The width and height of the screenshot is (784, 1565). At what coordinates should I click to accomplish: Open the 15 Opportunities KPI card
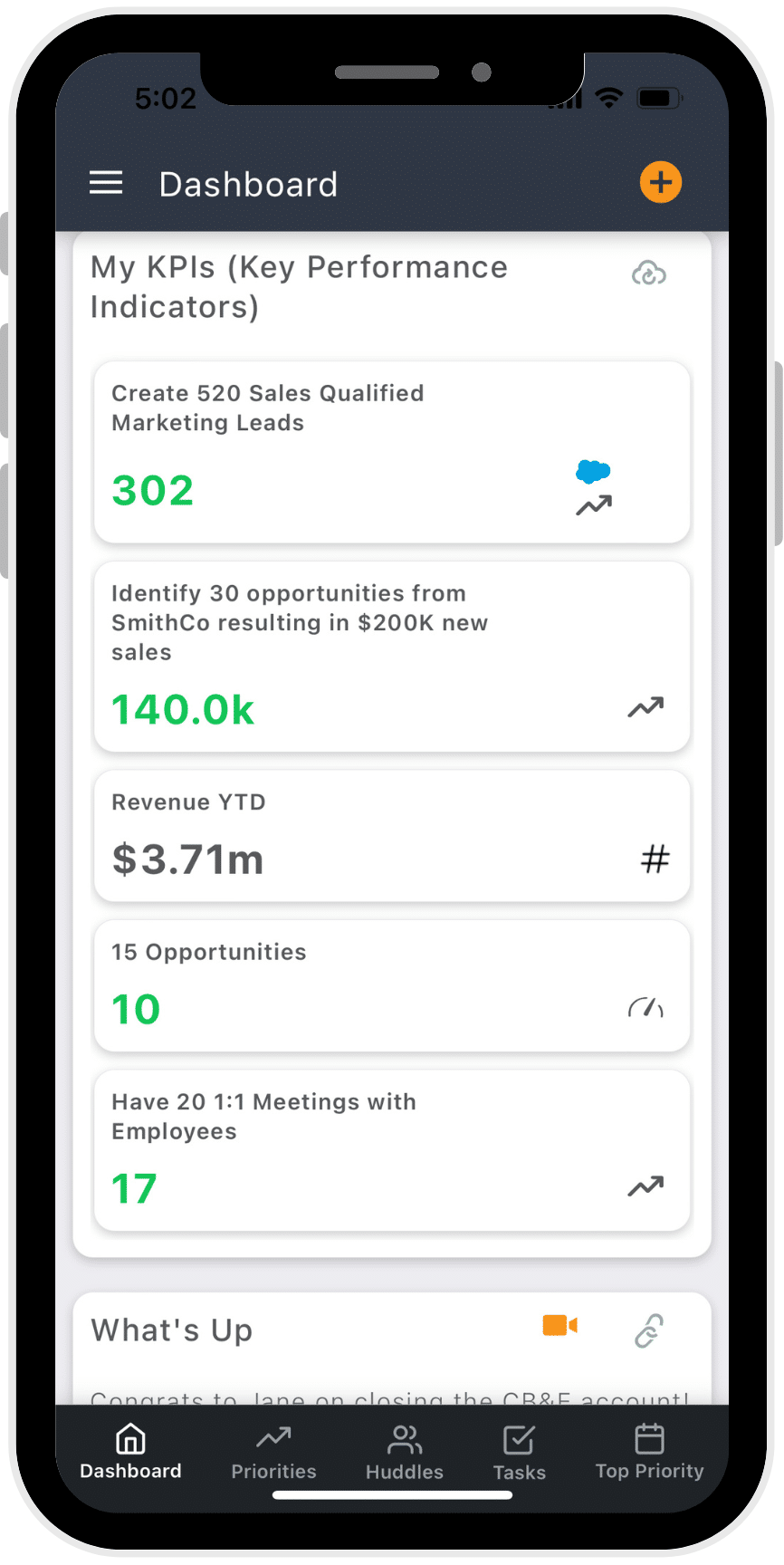[392, 985]
